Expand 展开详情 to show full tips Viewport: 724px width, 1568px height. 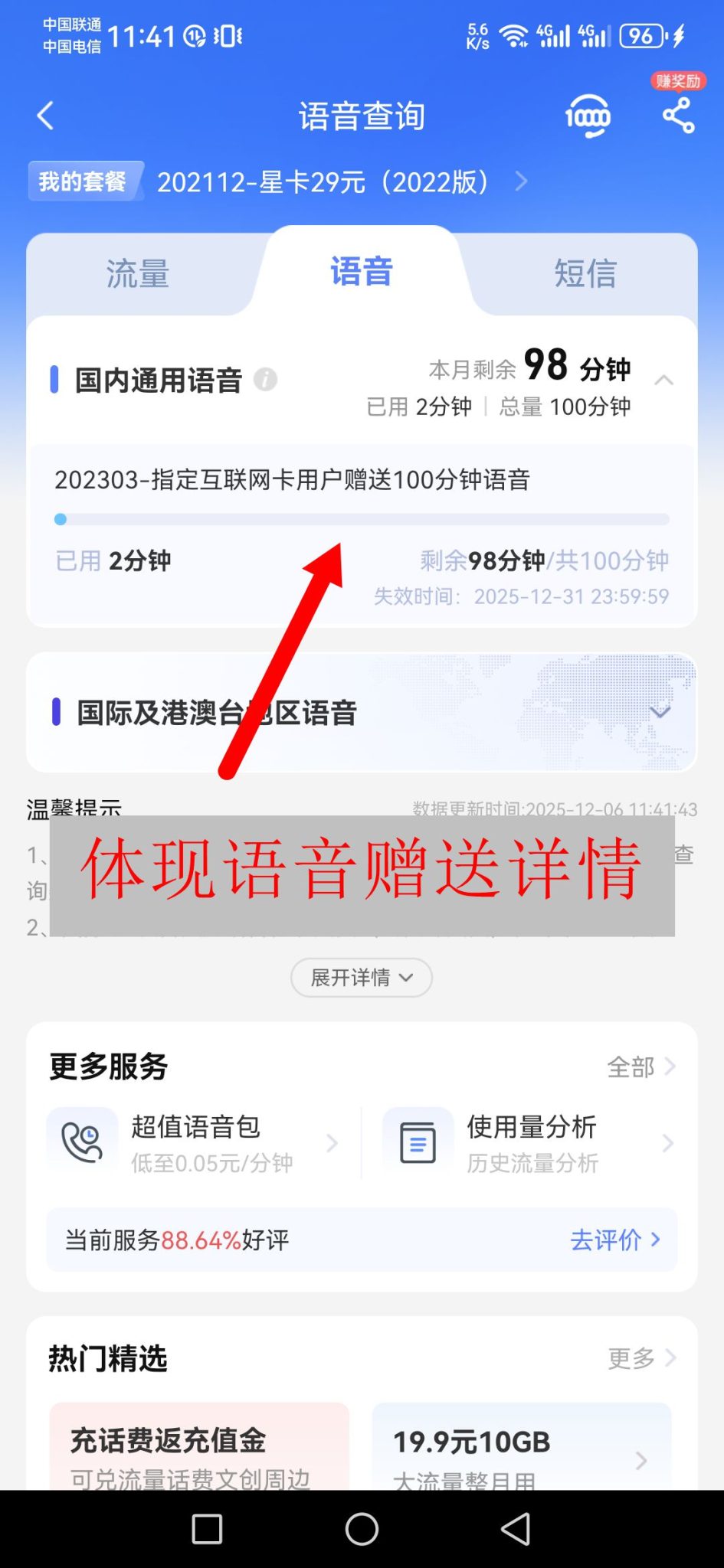click(x=361, y=978)
